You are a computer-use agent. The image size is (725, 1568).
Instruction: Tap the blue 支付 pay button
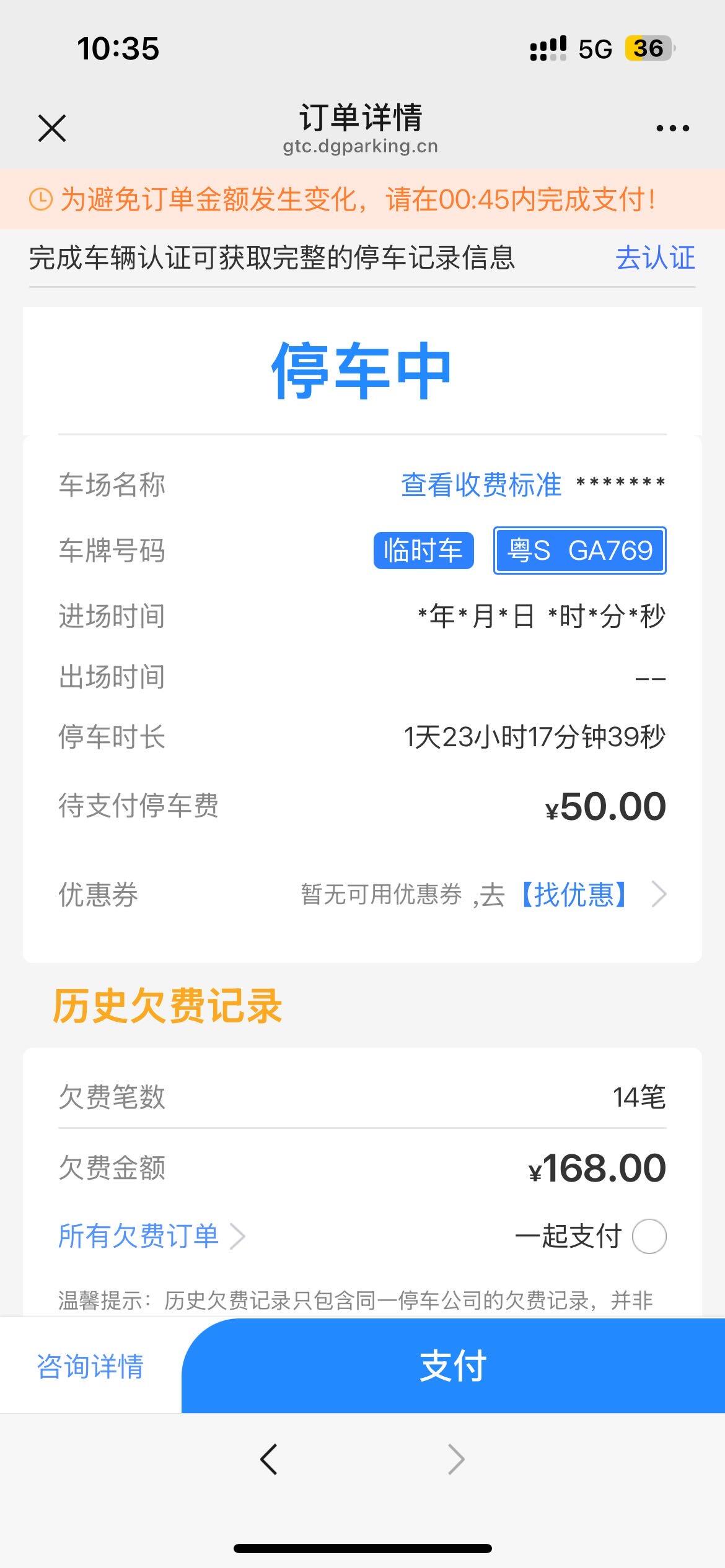(x=453, y=1366)
